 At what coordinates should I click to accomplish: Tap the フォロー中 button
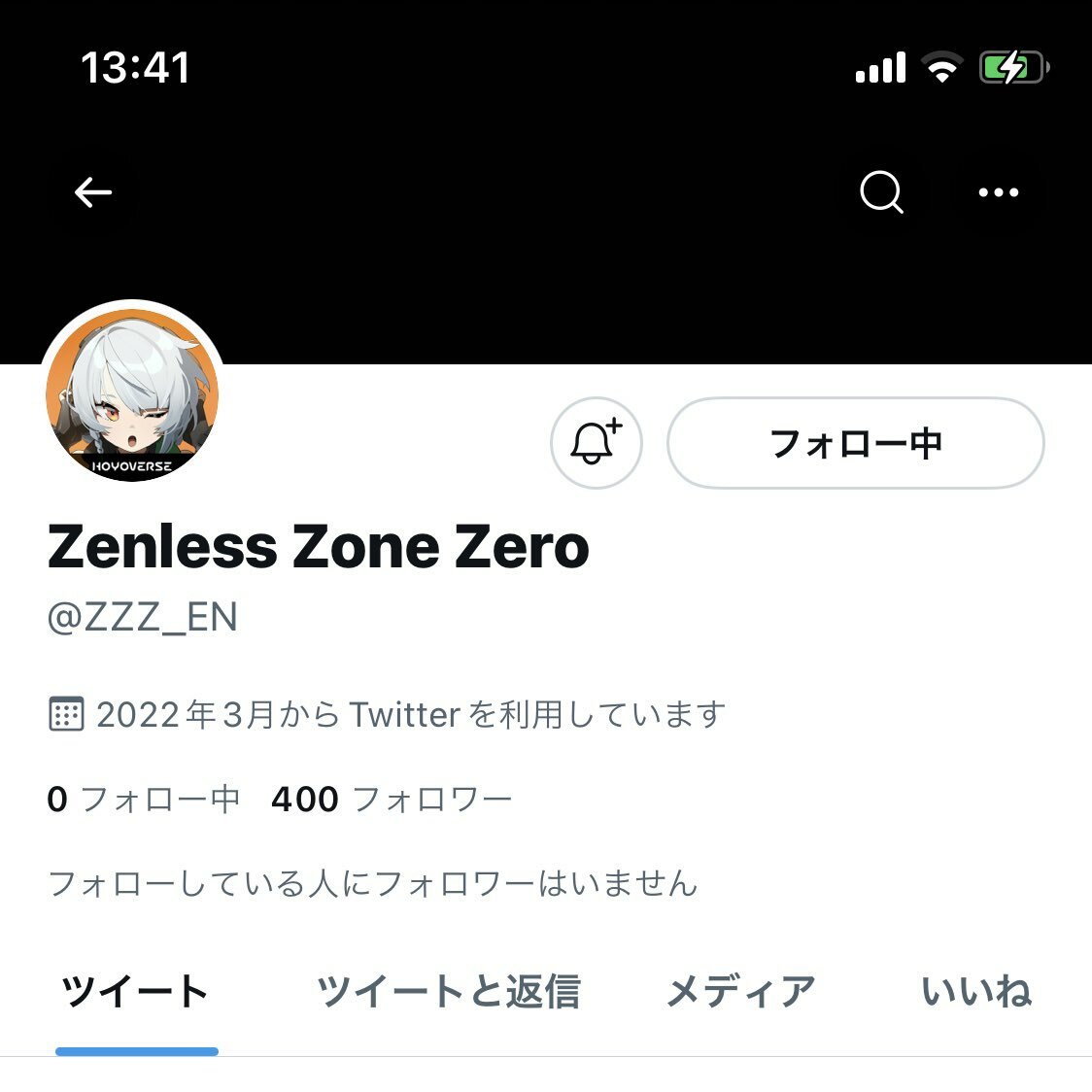pos(855,443)
